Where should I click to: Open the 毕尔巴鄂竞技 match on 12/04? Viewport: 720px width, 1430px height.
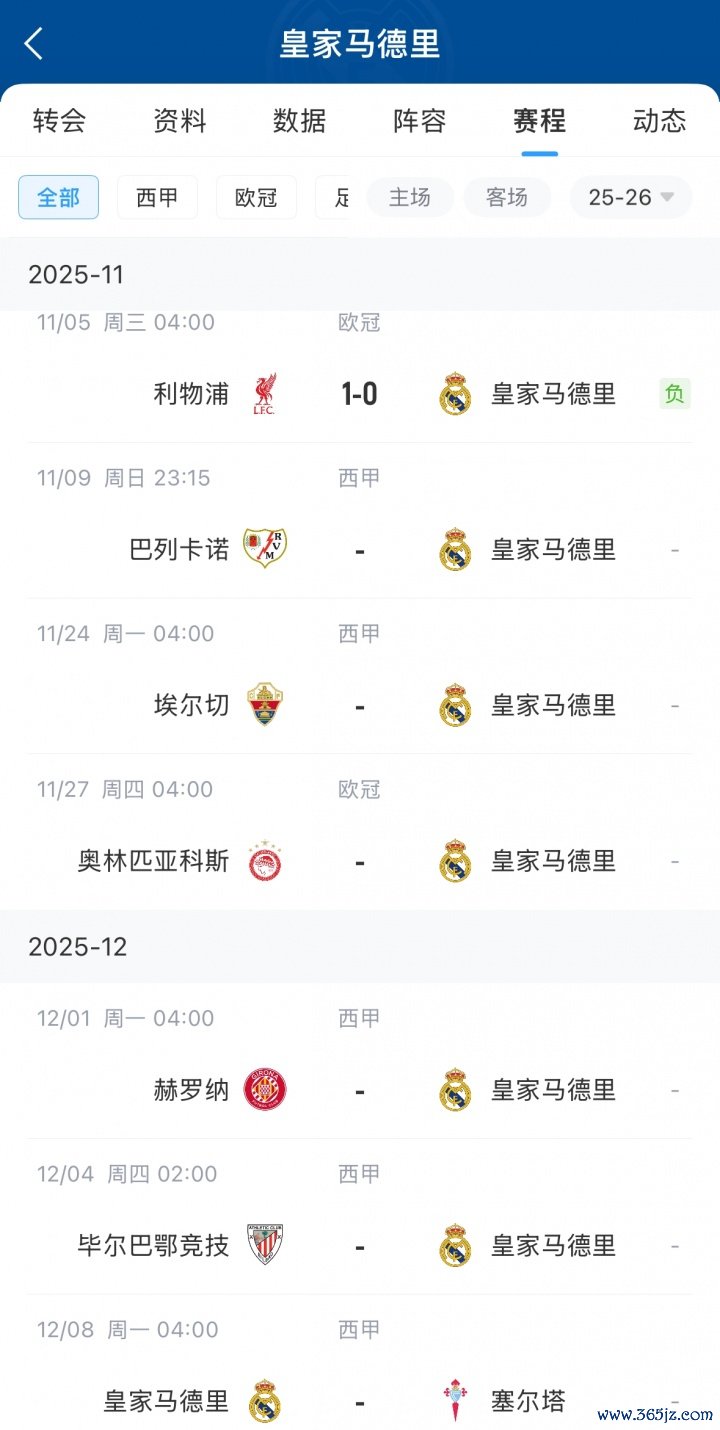[x=360, y=1246]
